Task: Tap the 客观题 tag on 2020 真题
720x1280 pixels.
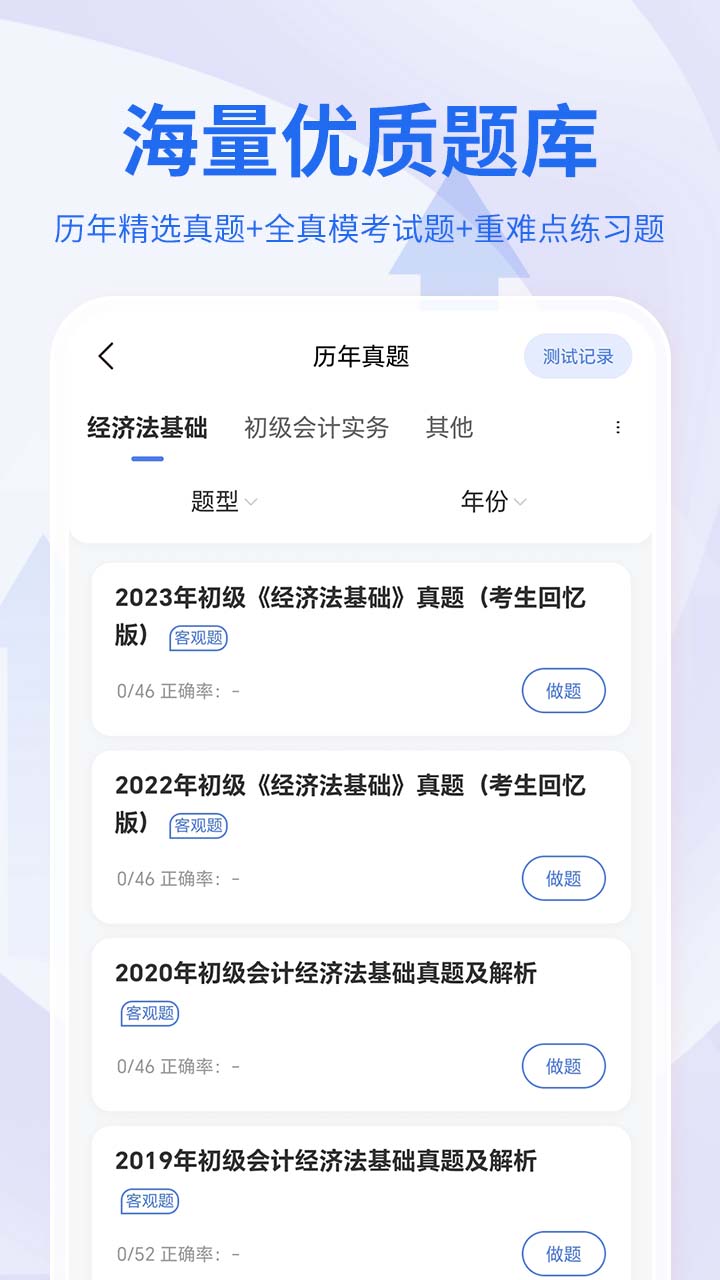Action: [x=148, y=1014]
